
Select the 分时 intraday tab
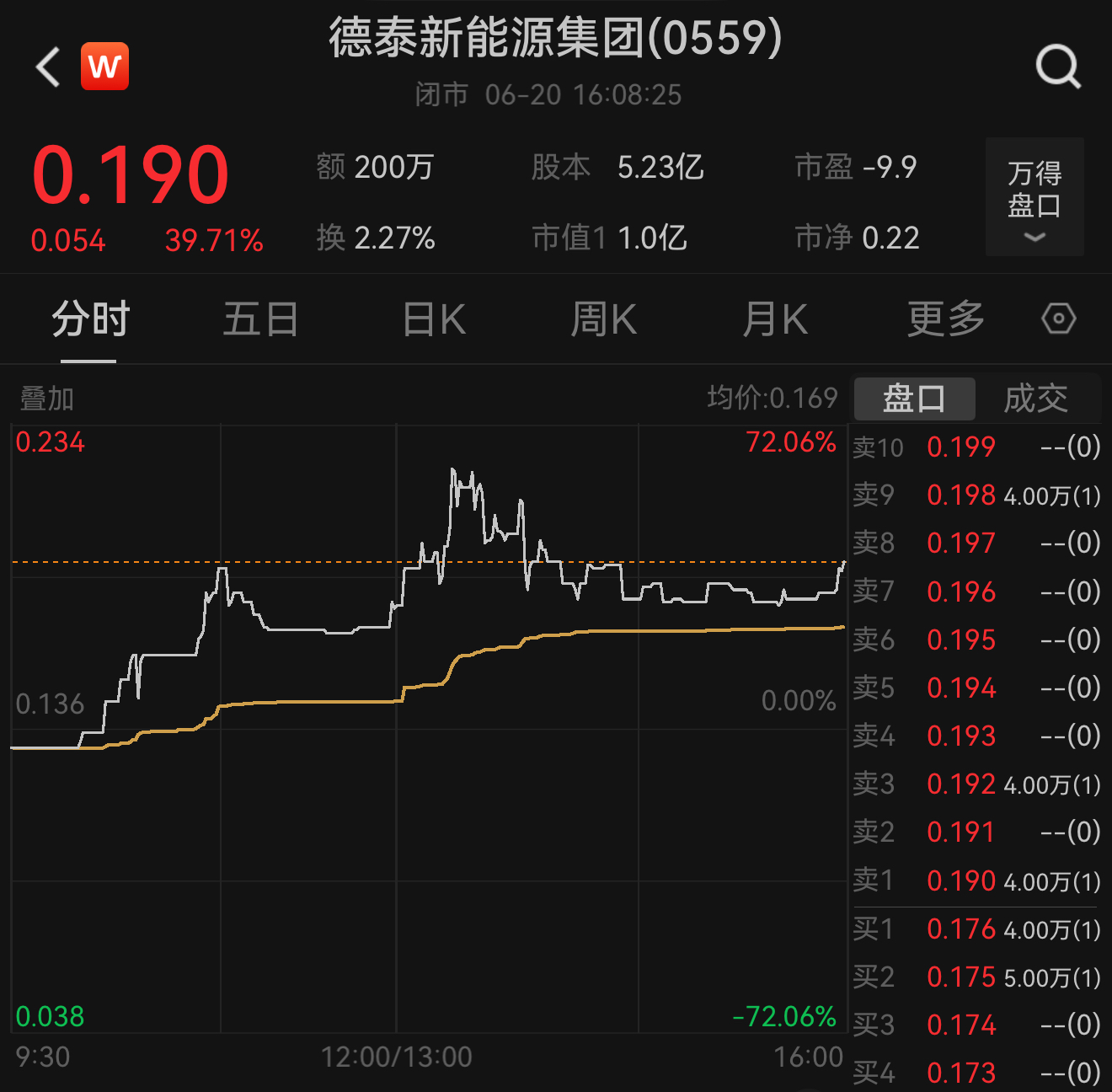click(x=90, y=320)
